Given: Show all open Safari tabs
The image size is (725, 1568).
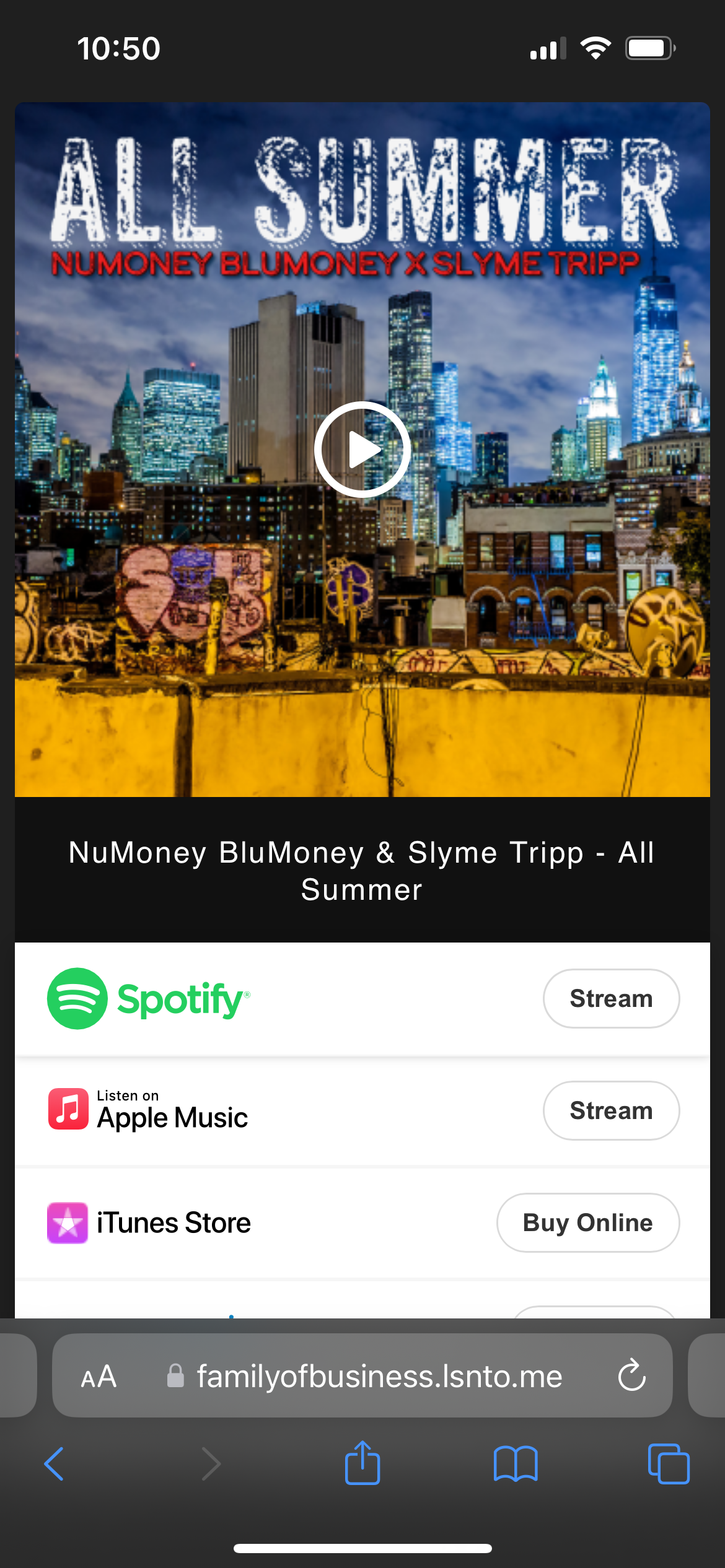Looking at the screenshot, I should (x=668, y=1464).
